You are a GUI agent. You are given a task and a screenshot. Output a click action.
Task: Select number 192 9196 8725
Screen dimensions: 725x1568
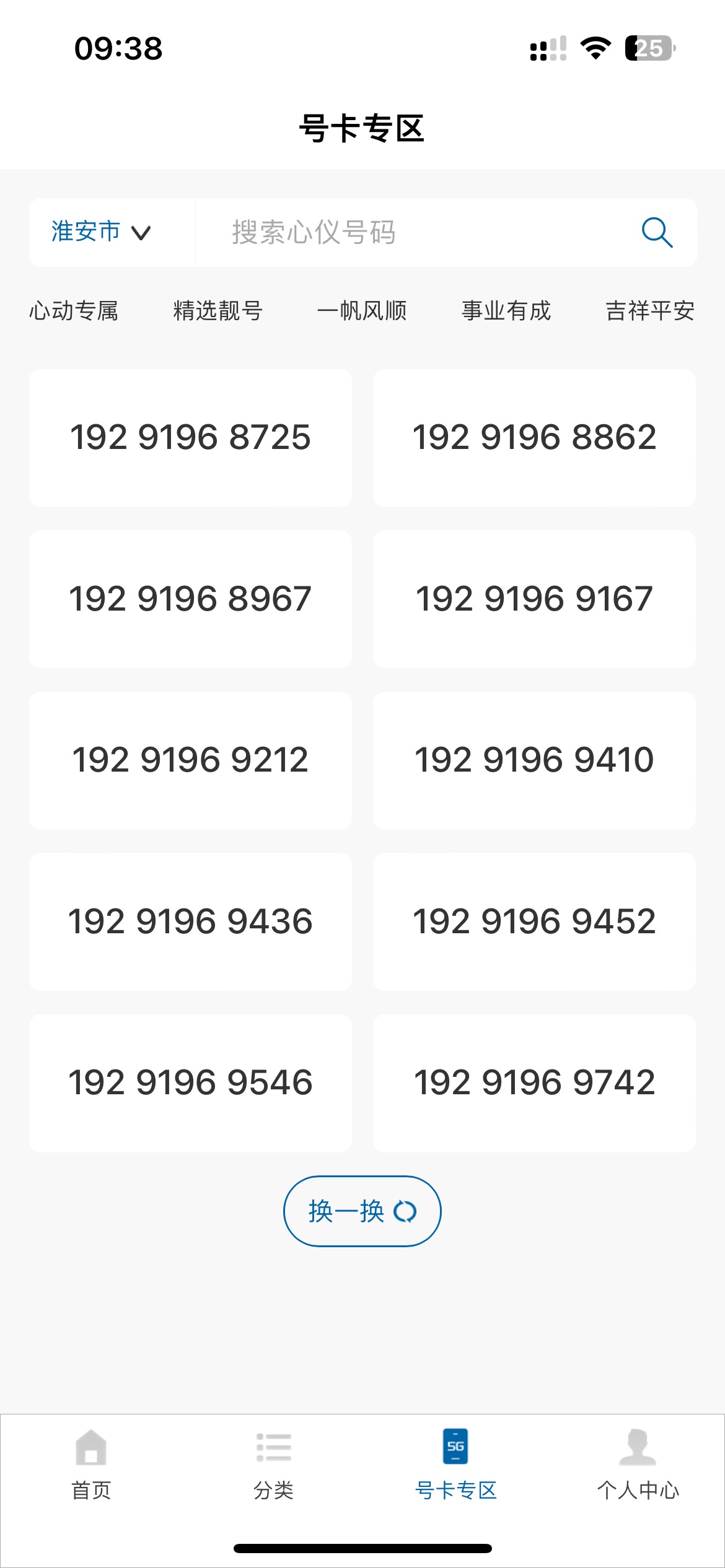pos(190,438)
